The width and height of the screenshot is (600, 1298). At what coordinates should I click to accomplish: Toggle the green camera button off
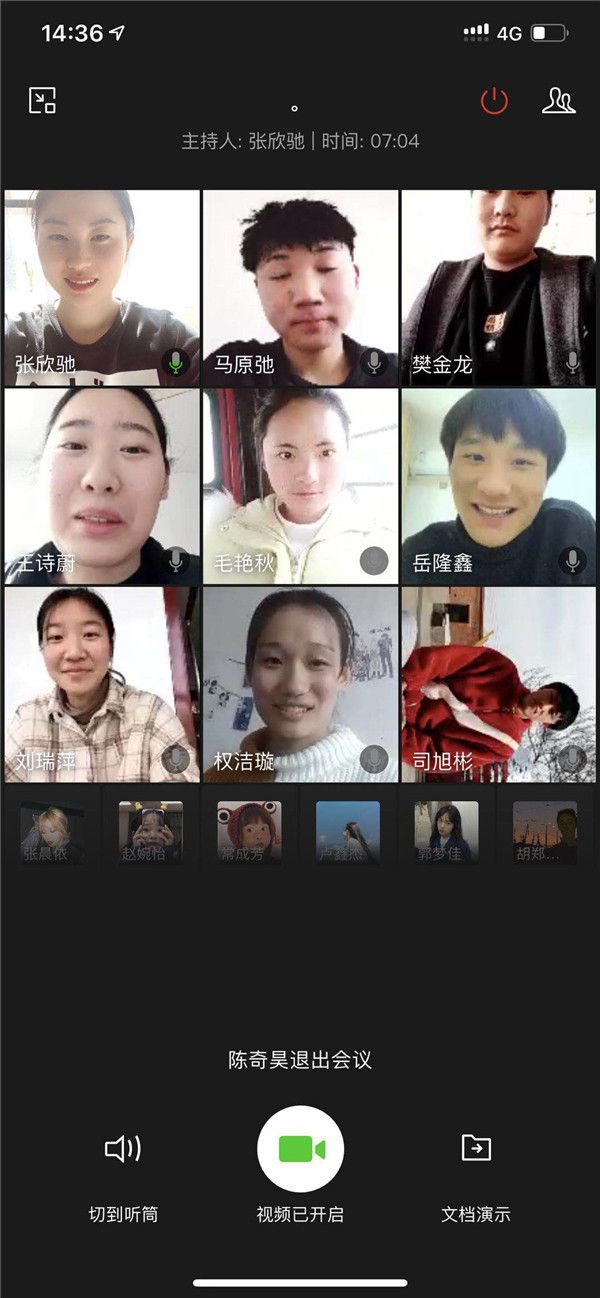click(300, 1149)
